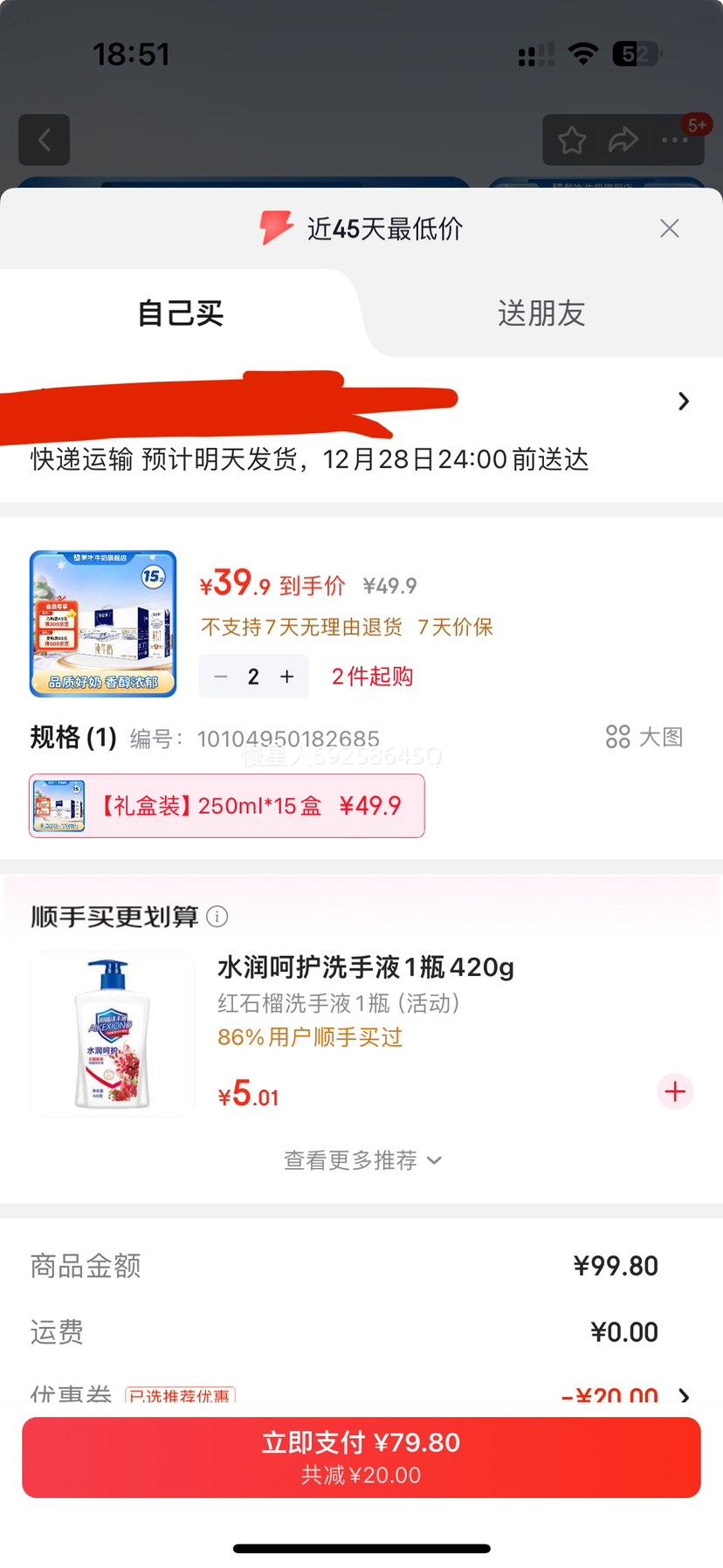The width and height of the screenshot is (723, 1568).
Task: Tap the lightning icon beside 近45天最低价
Action: tap(275, 228)
